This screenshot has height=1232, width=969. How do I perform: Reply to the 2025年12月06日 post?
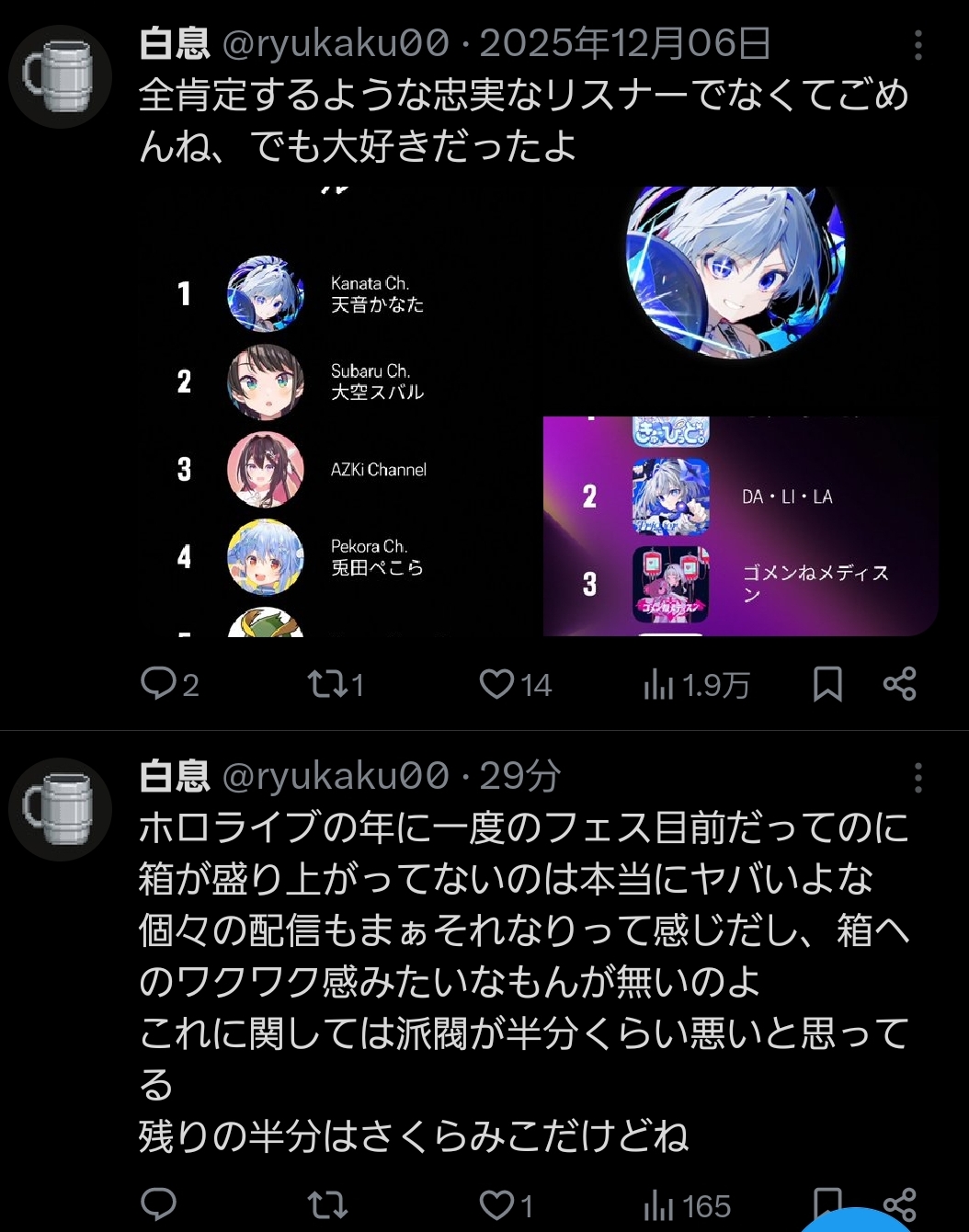158,684
